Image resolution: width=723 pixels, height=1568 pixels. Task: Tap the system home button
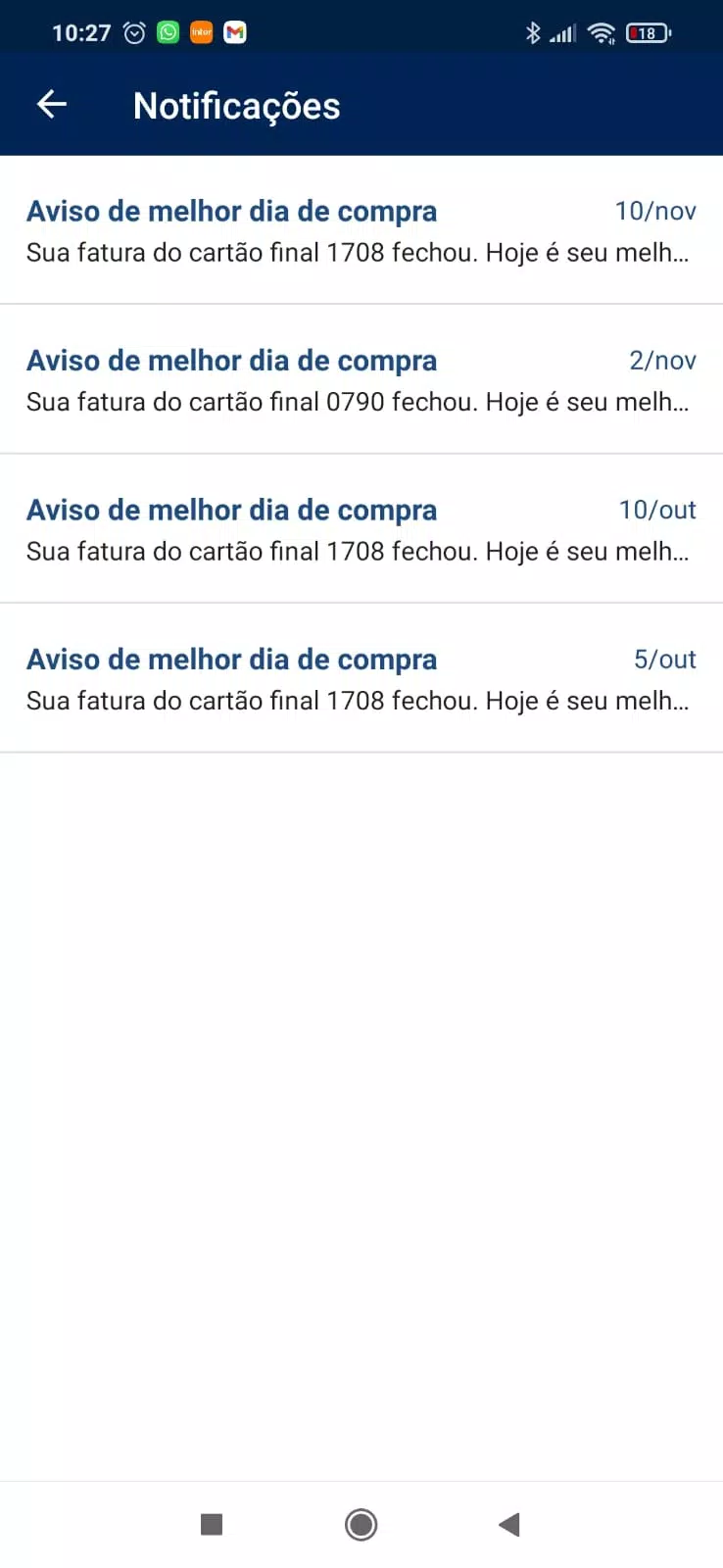coord(361,1524)
